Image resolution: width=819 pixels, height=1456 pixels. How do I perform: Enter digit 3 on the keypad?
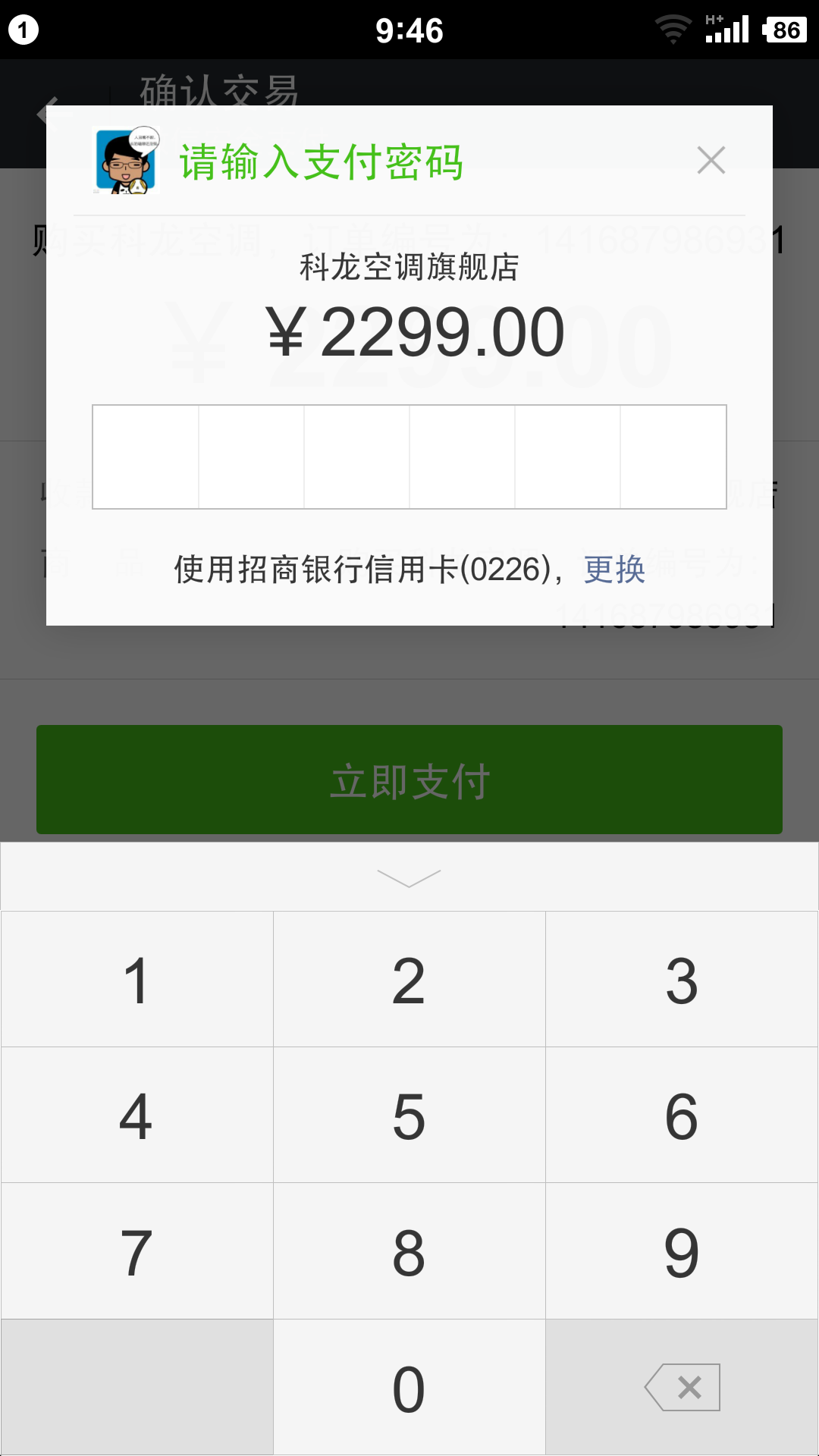[x=681, y=980]
